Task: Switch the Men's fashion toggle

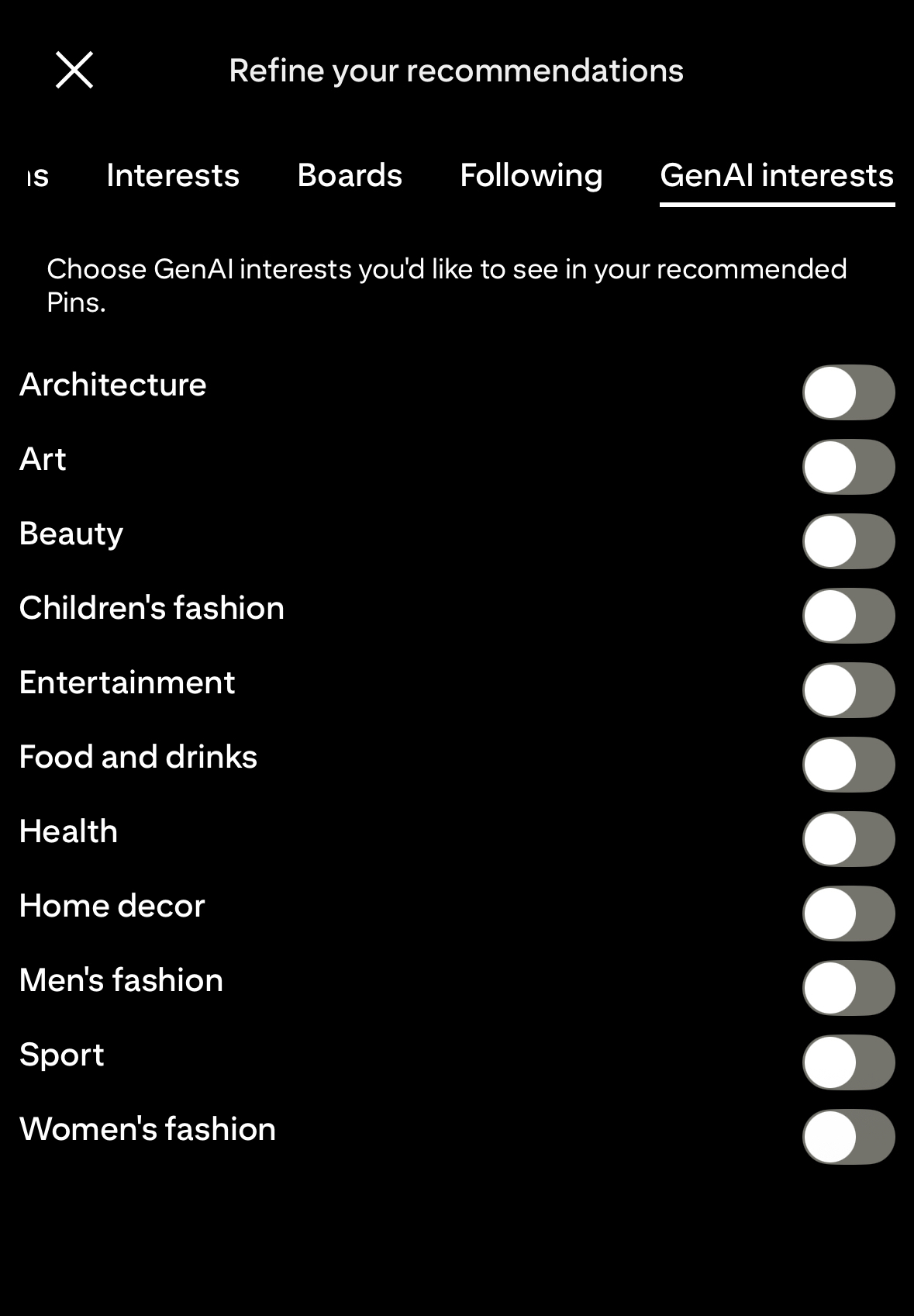Action: (x=848, y=988)
